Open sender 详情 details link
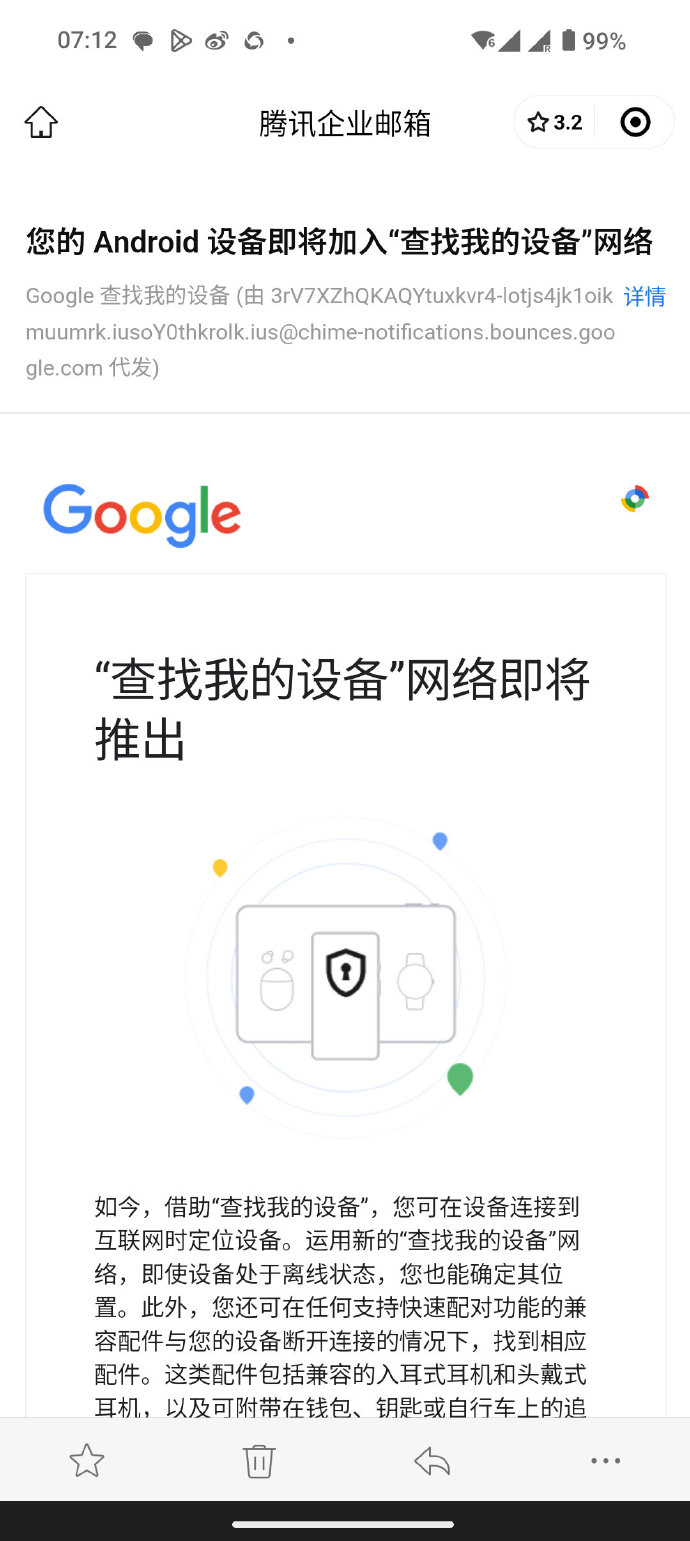The width and height of the screenshot is (690, 1541). (644, 296)
